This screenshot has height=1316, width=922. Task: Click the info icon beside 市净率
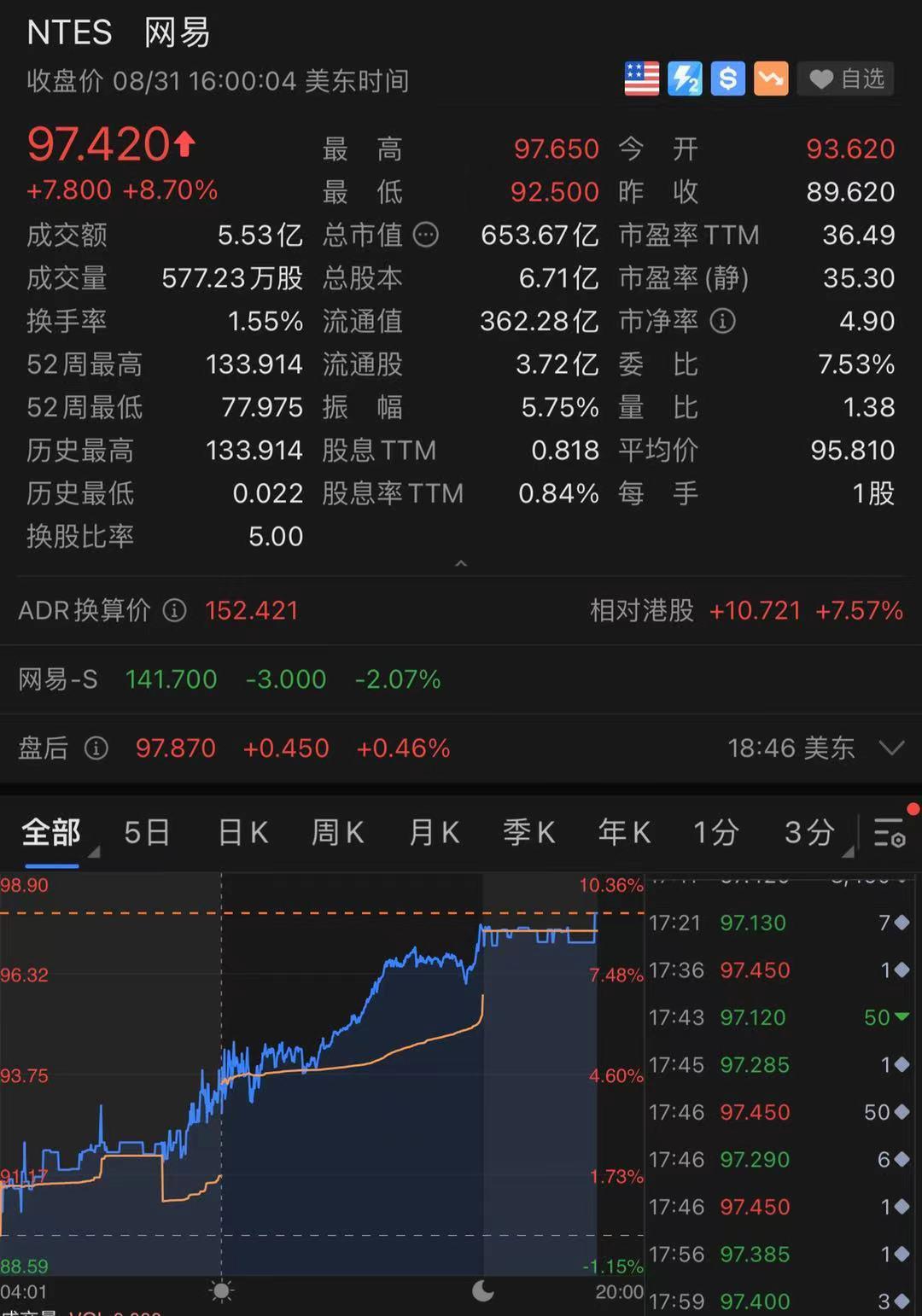[x=723, y=322]
